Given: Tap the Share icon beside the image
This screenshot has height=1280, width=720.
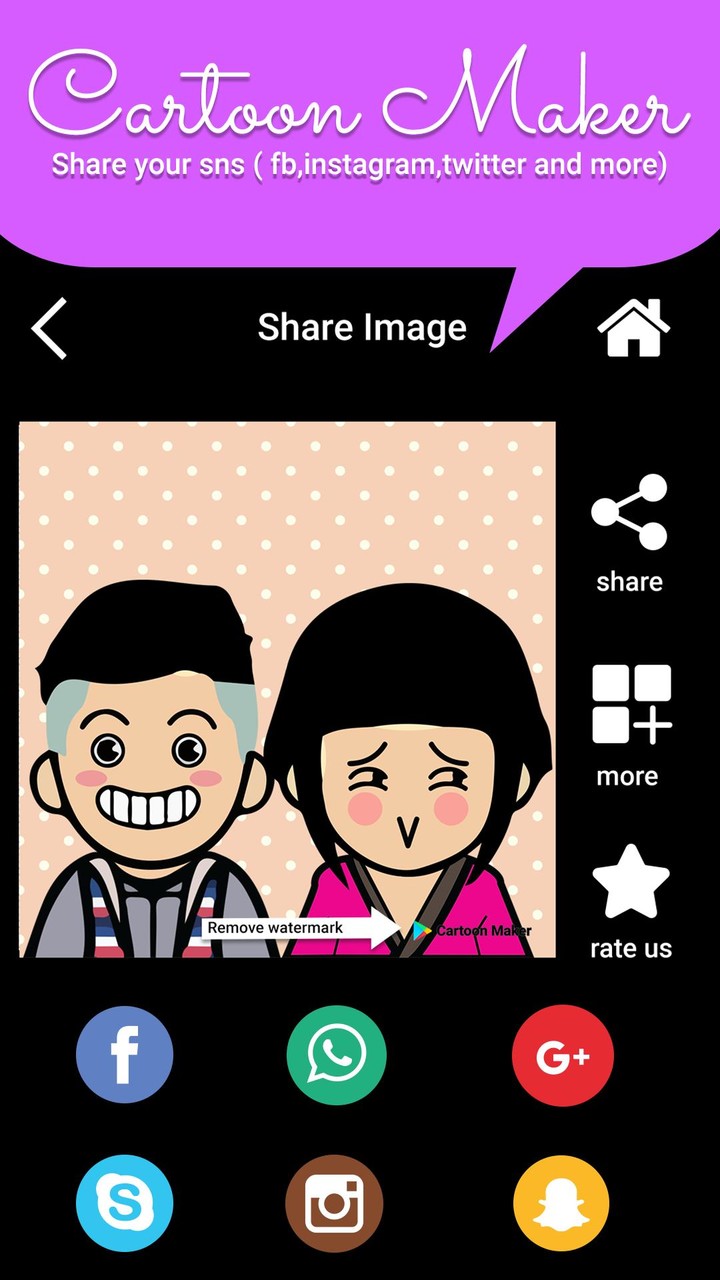Looking at the screenshot, I should click(x=629, y=513).
